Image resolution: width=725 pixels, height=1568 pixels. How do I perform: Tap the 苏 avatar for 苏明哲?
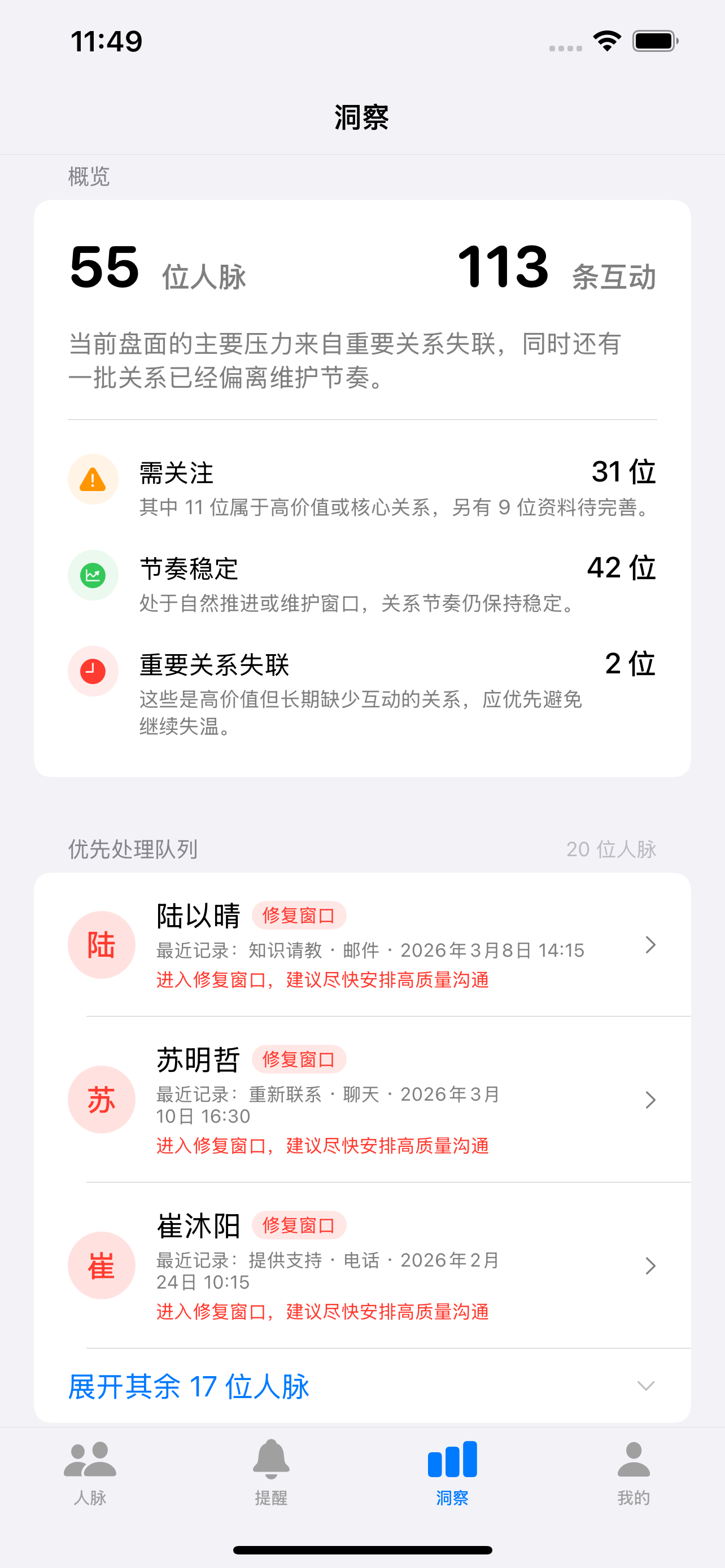tap(102, 1100)
